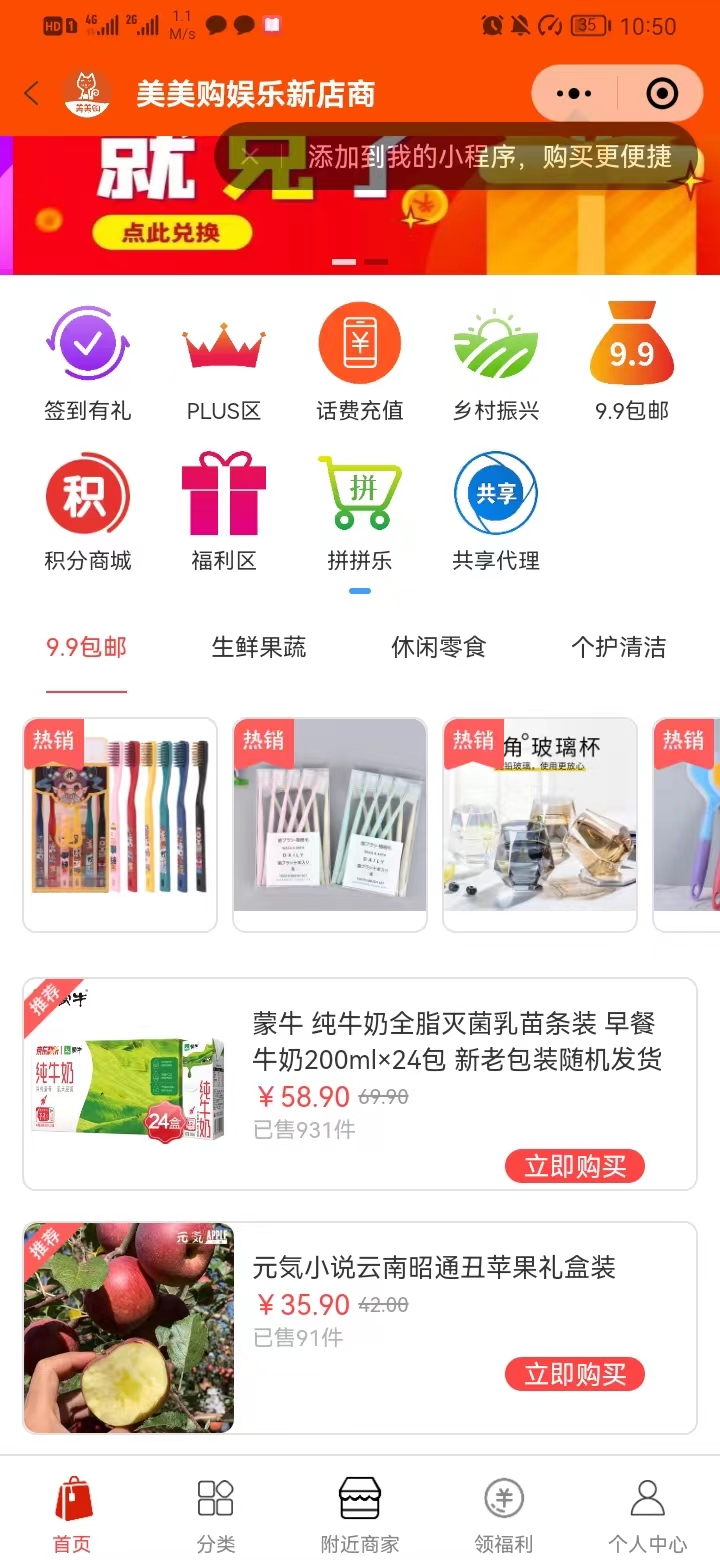Open the PLUS区 section

pyautogui.click(x=224, y=364)
